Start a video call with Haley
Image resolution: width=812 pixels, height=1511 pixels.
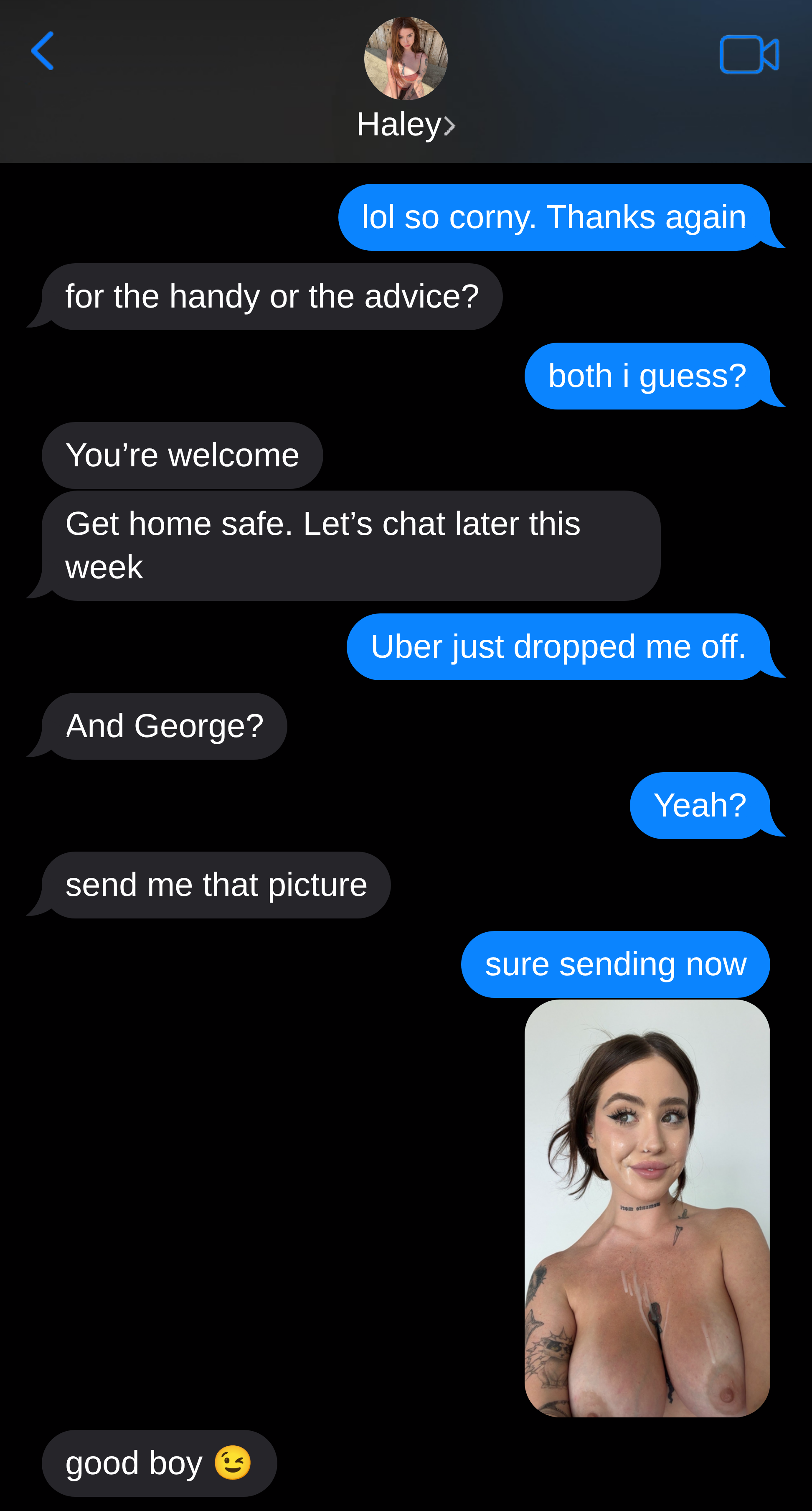[x=749, y=55]
